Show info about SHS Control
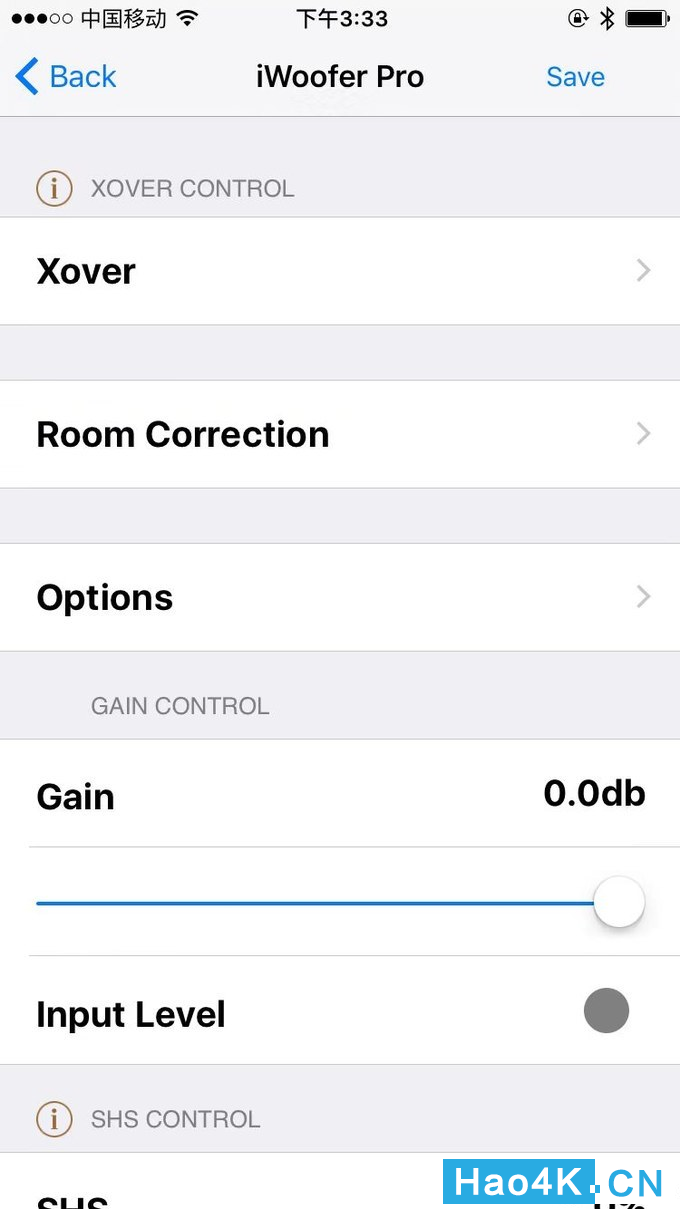The height and width of the screenshot is (1209, 680). 54,1119
